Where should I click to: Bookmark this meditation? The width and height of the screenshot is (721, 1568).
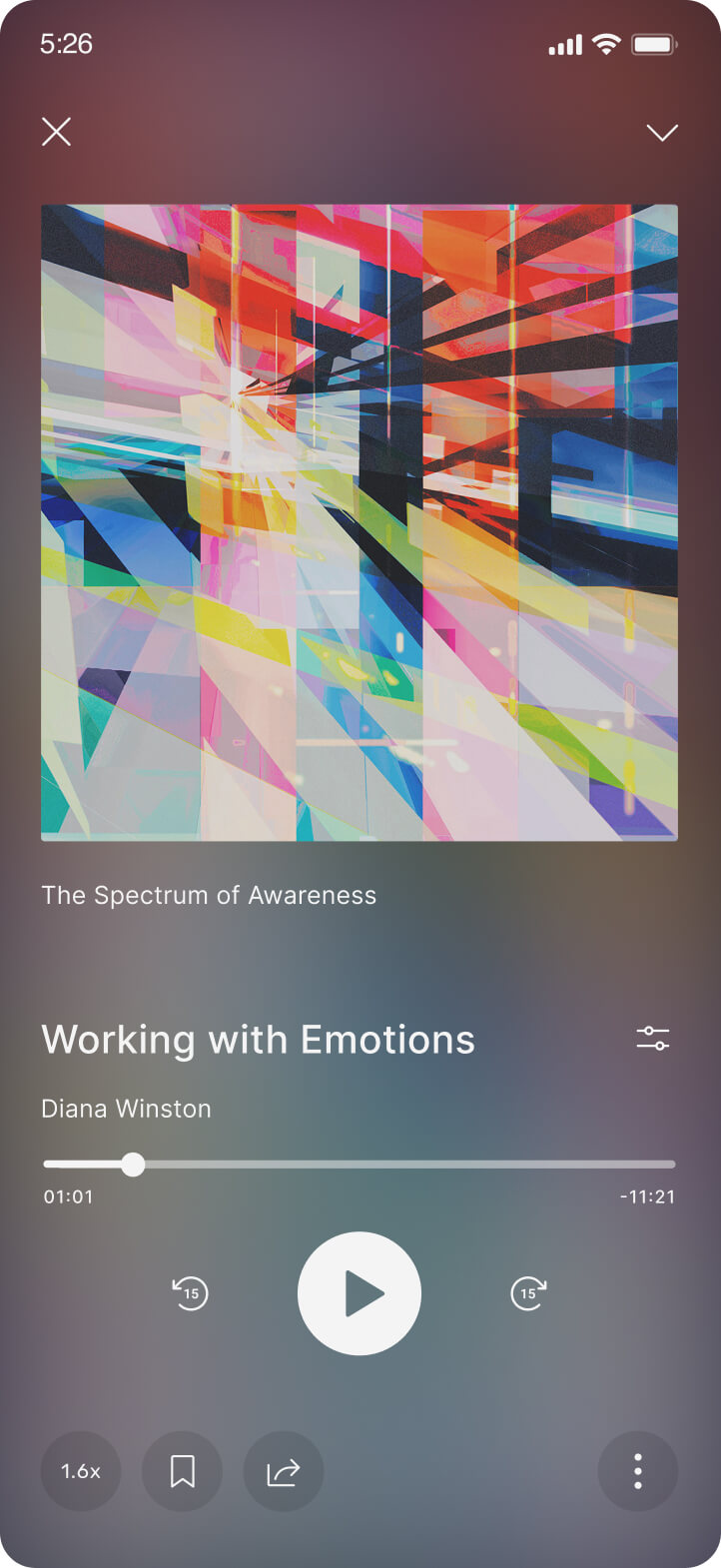(182, 1471)
